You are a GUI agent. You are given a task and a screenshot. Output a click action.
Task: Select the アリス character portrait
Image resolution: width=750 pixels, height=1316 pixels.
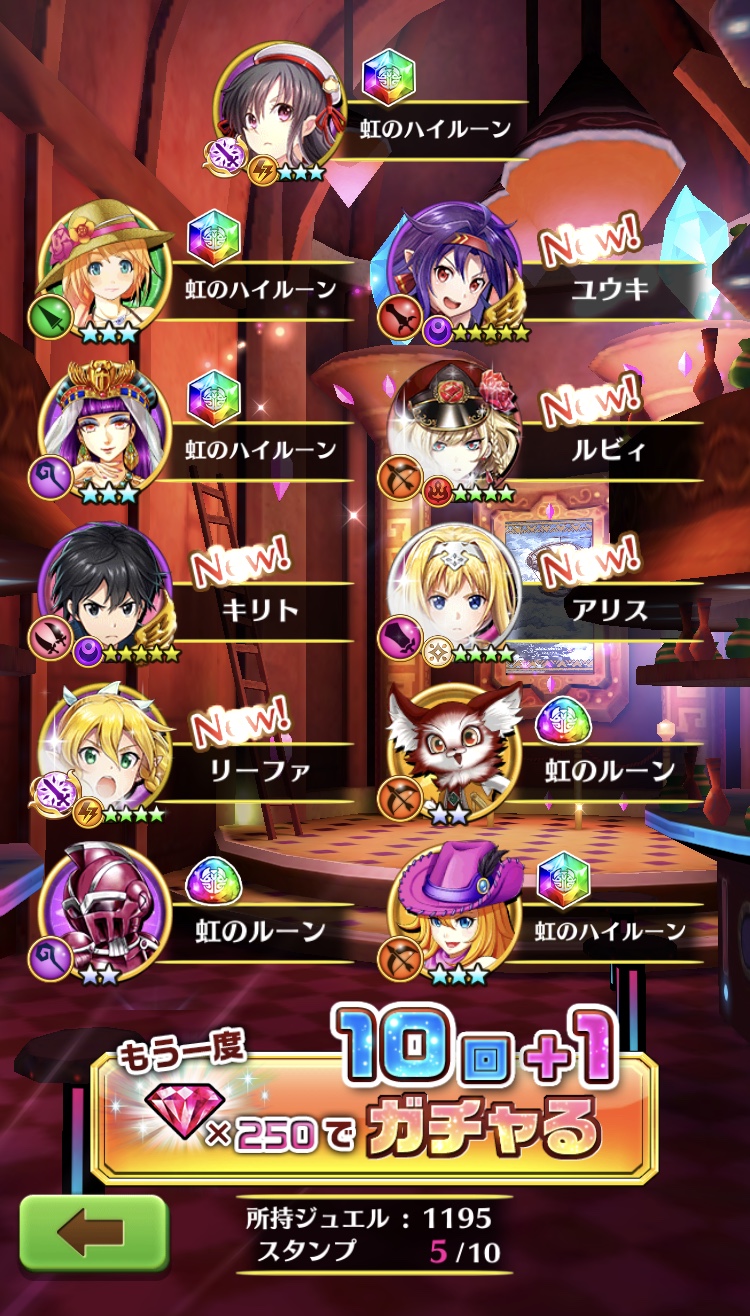452,590
